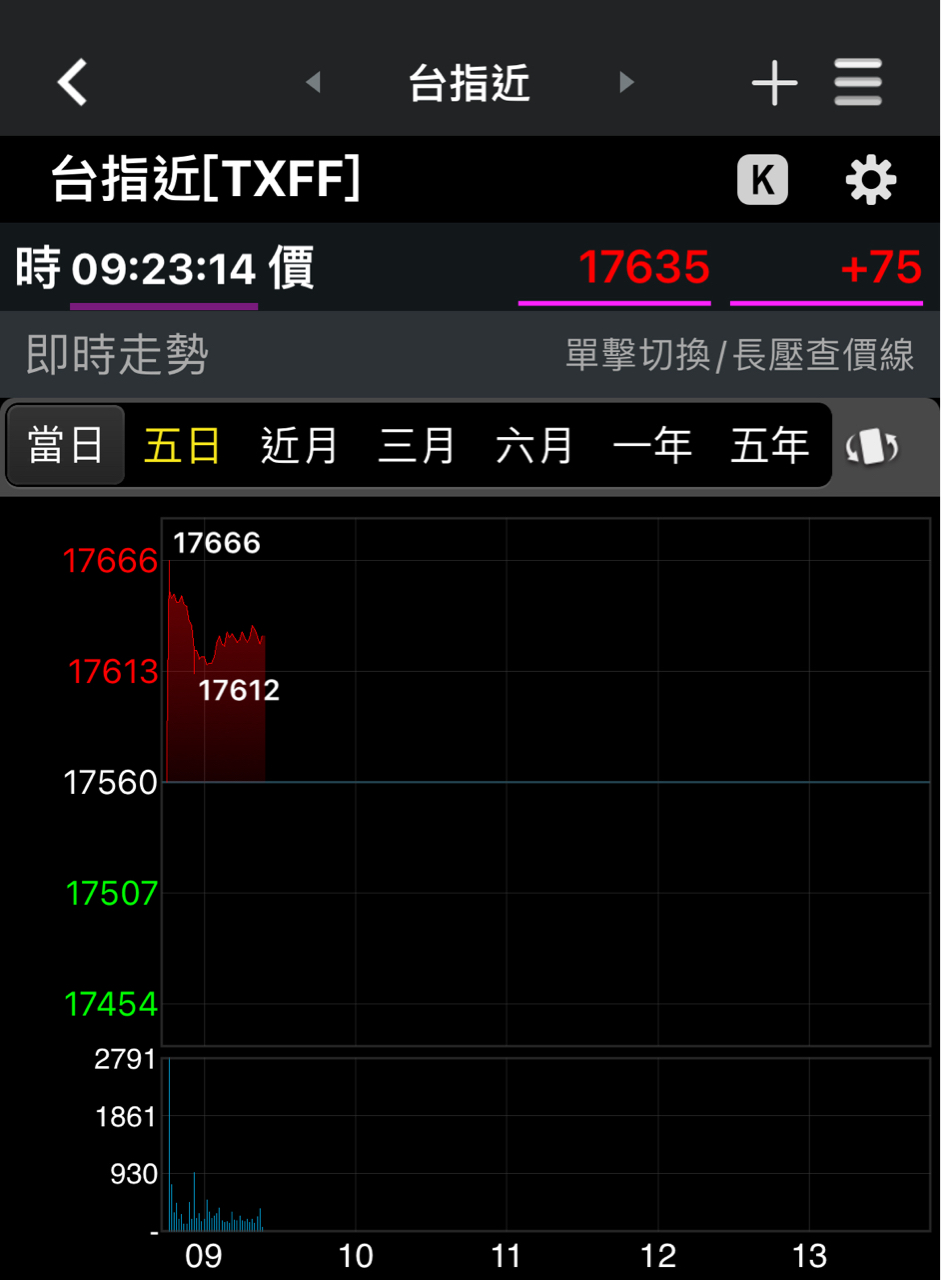
Task: Show the 三月 chart range
Action: [416, 446]
